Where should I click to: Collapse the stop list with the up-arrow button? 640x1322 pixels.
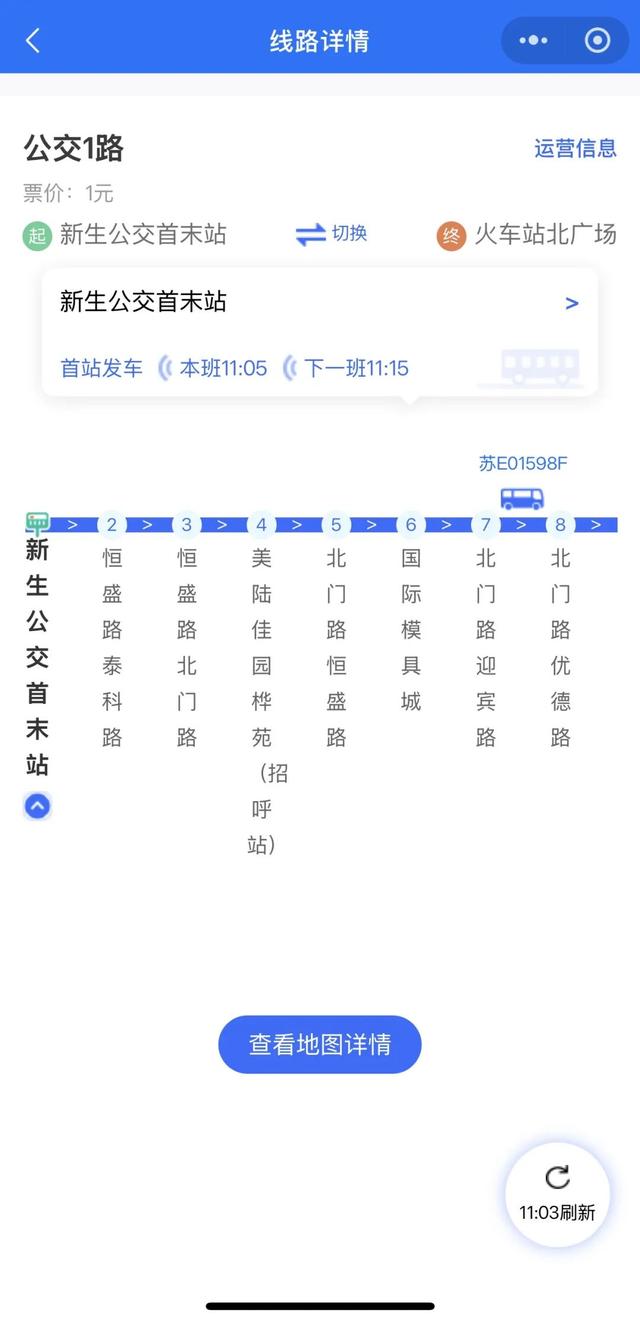pos(38,806)
